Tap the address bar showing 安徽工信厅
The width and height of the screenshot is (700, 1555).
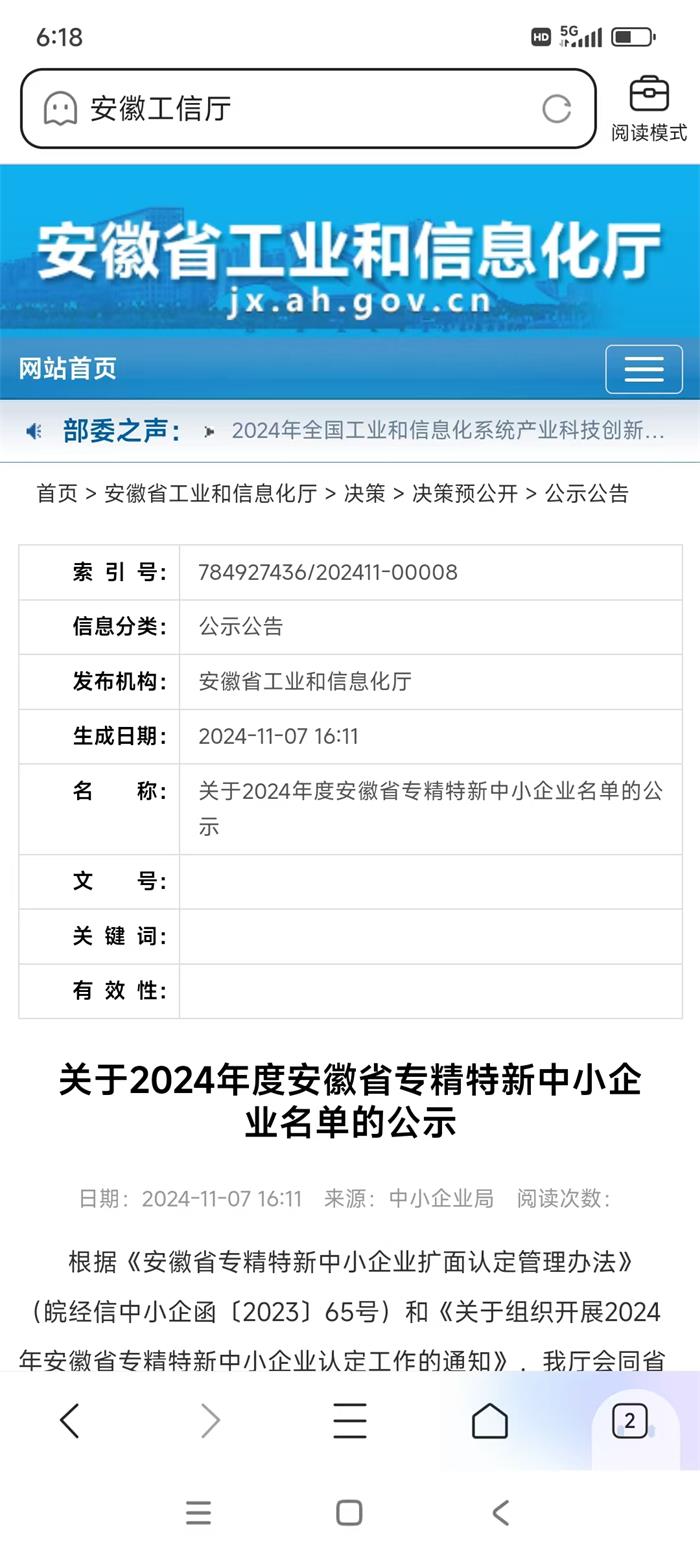(290, 108)
